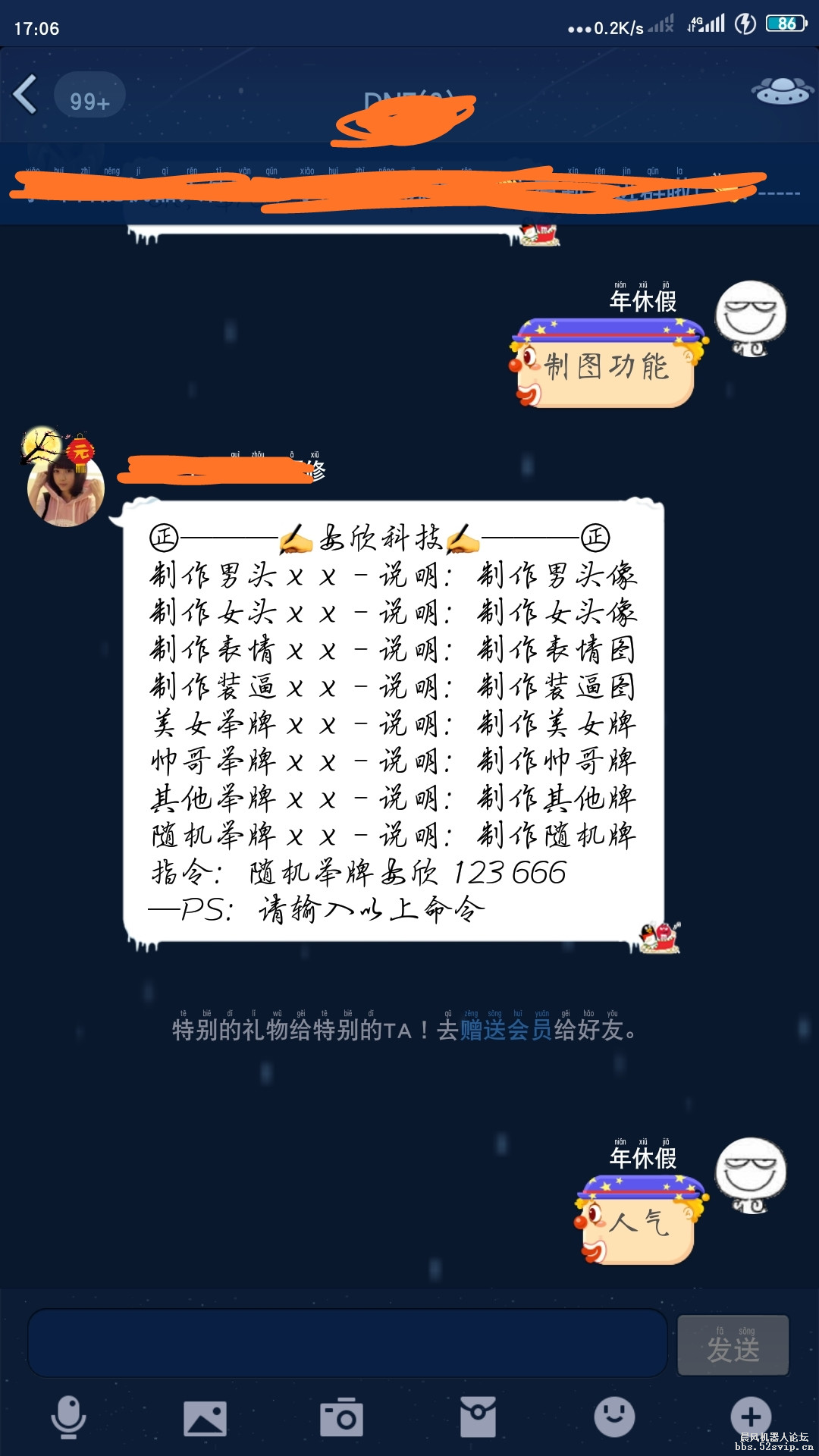
Task: Open the emoji sticker panel
Action: 614,1417
